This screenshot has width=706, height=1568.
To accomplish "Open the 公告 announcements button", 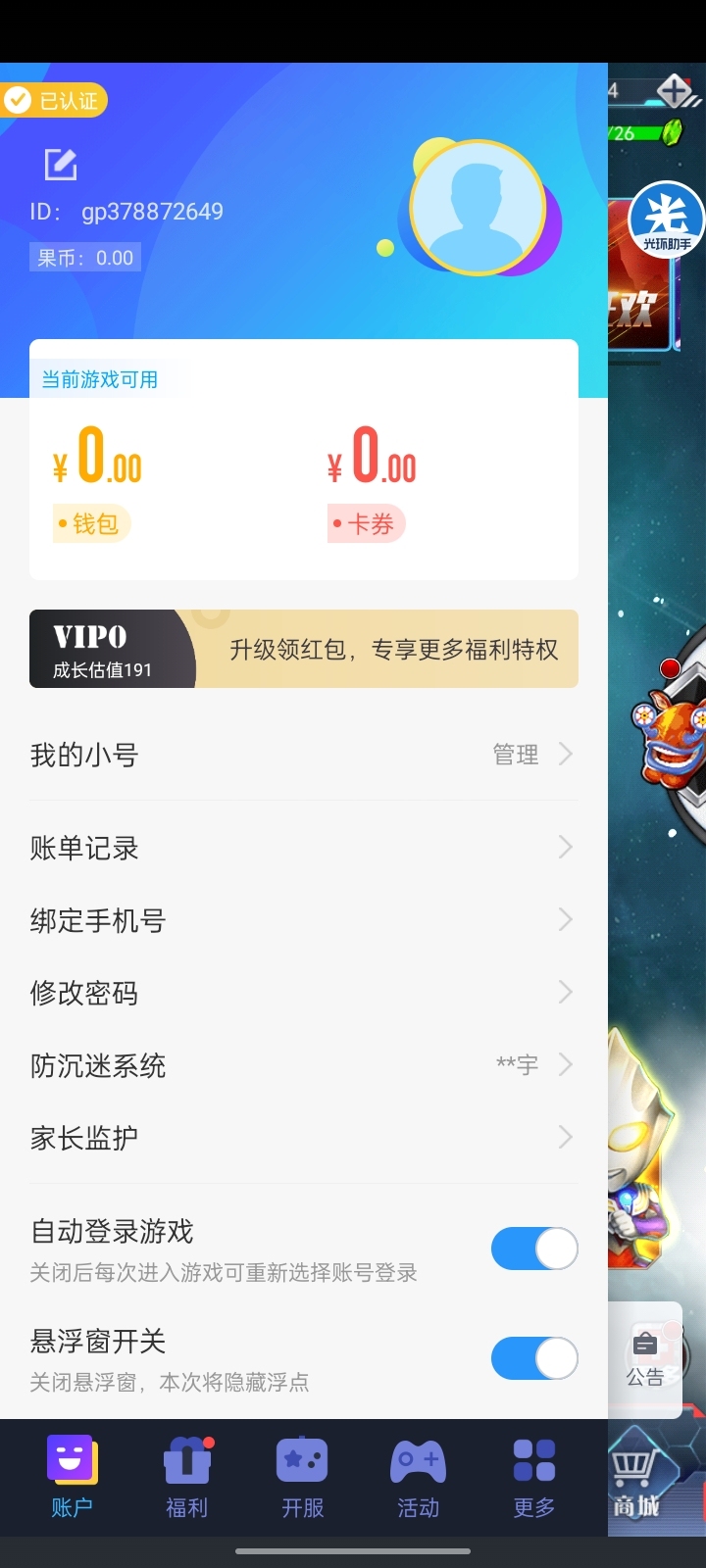I will point(645,1359).
